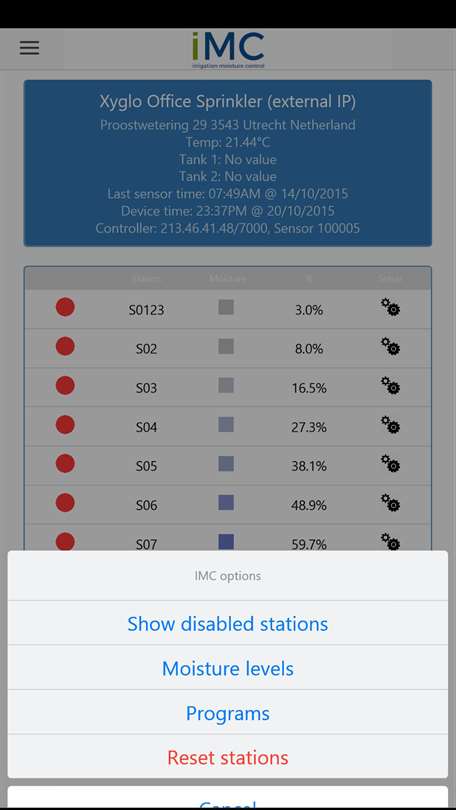Tap Reset stations in red

(x=228, y=757)
